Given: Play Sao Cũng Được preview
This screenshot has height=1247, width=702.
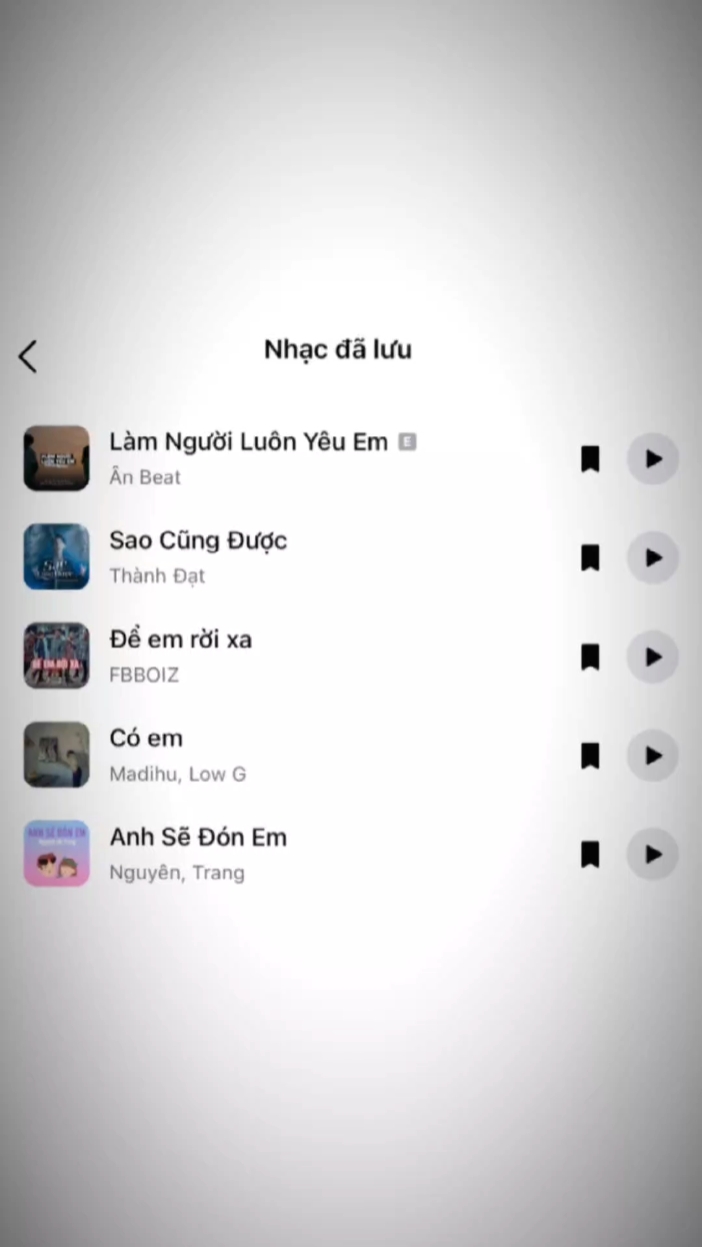Looking at the screenshot, I should tap(653, 558).
